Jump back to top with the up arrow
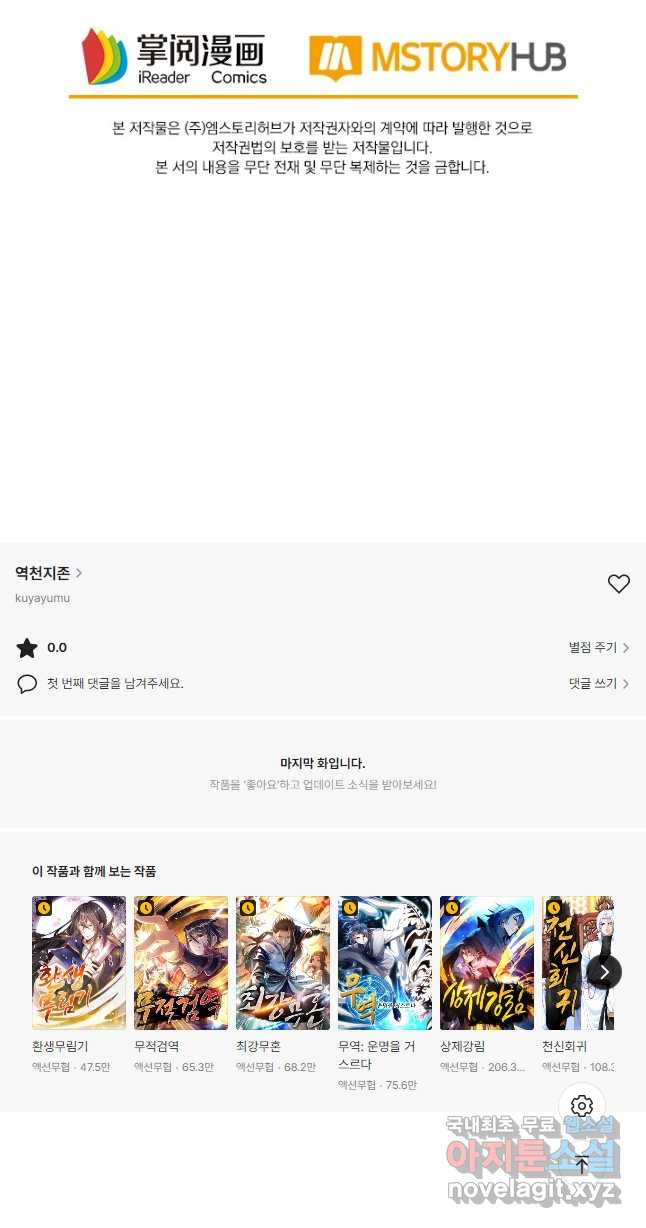The image size is (646, 1228). 582,1164
